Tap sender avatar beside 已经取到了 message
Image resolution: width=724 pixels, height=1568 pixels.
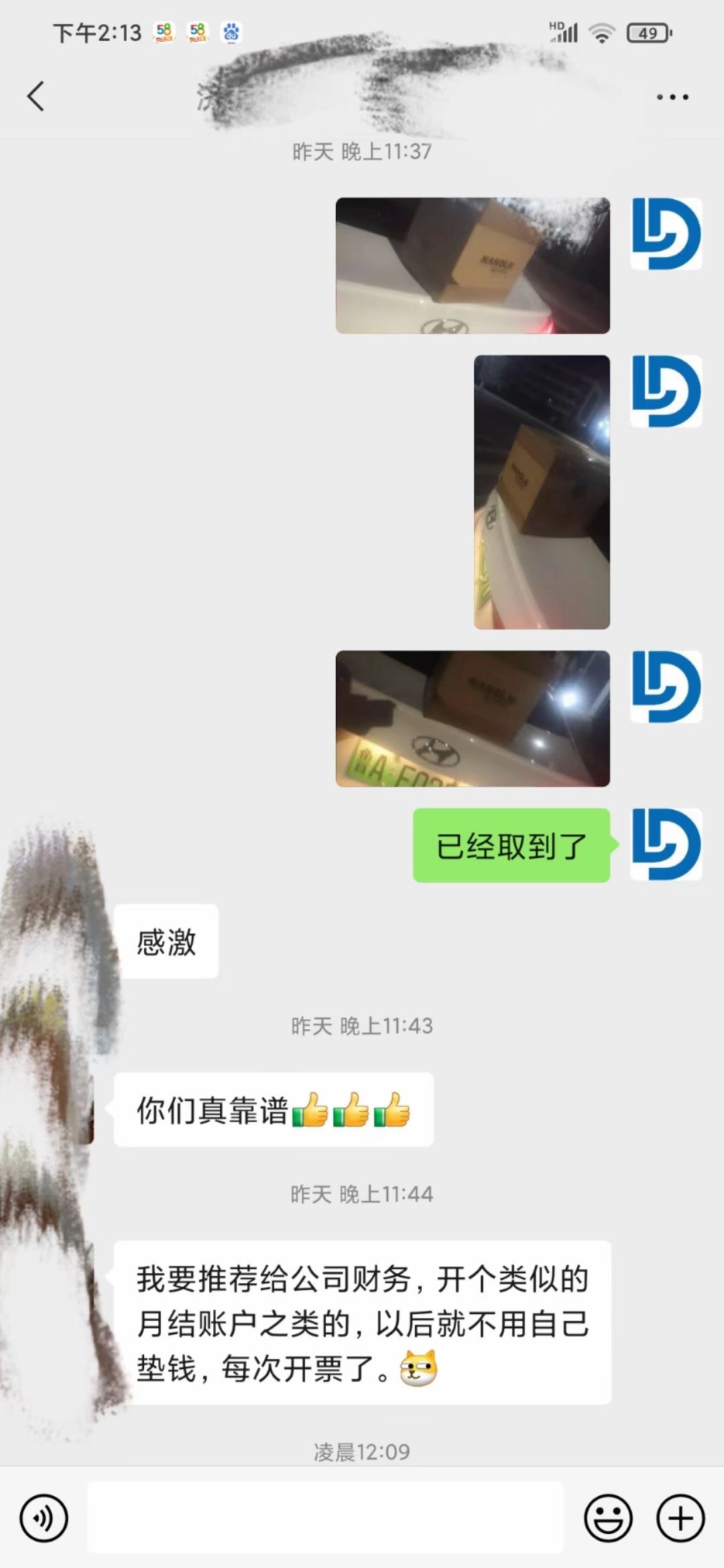click(666, 844)
